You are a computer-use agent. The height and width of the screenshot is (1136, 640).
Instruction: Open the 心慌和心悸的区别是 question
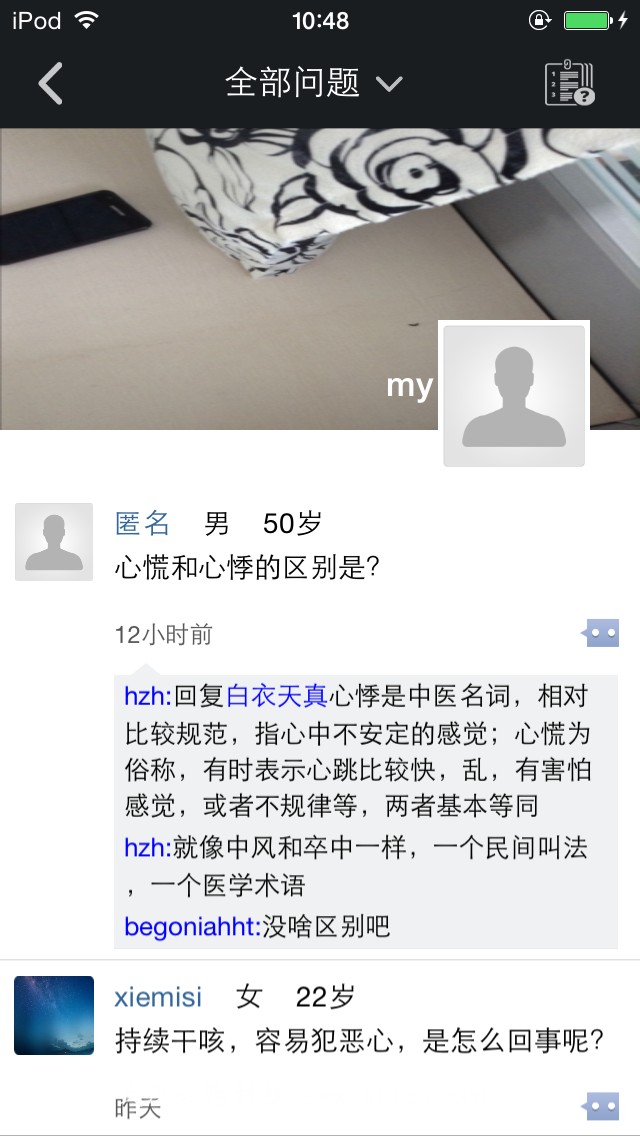246,568
